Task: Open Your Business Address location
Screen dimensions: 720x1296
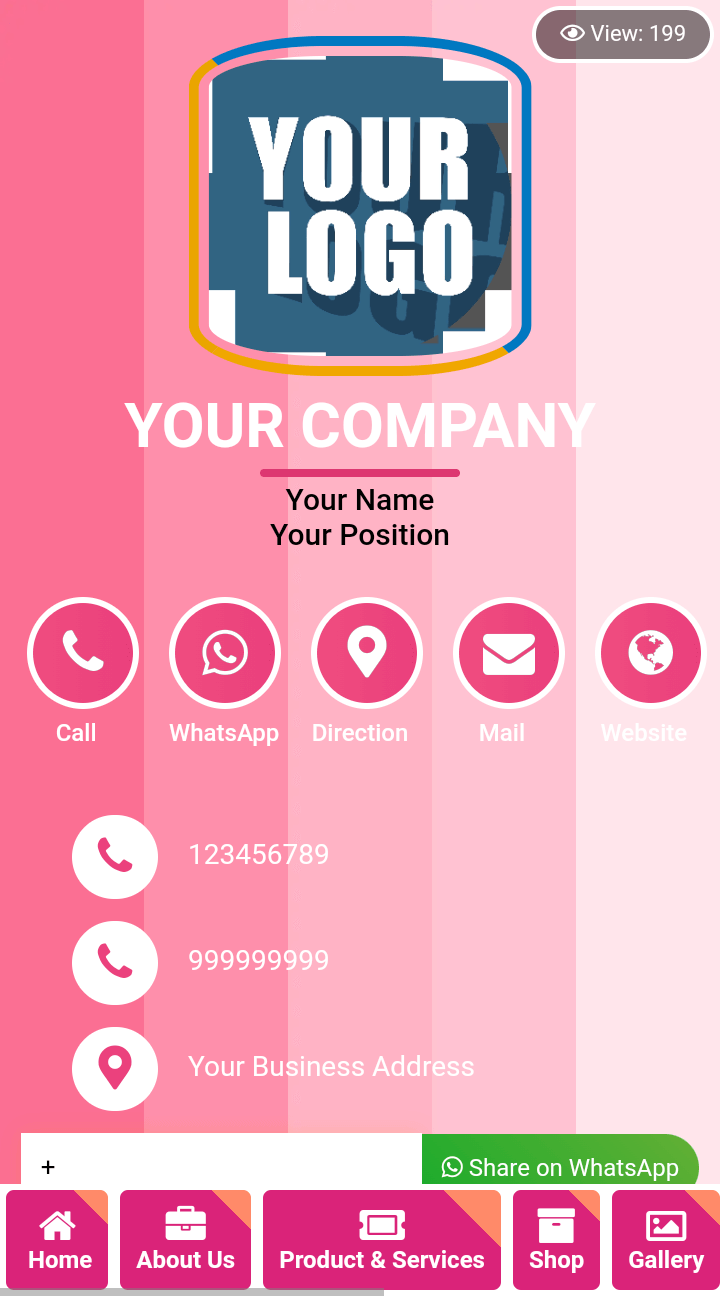Action: [330, 1067]
